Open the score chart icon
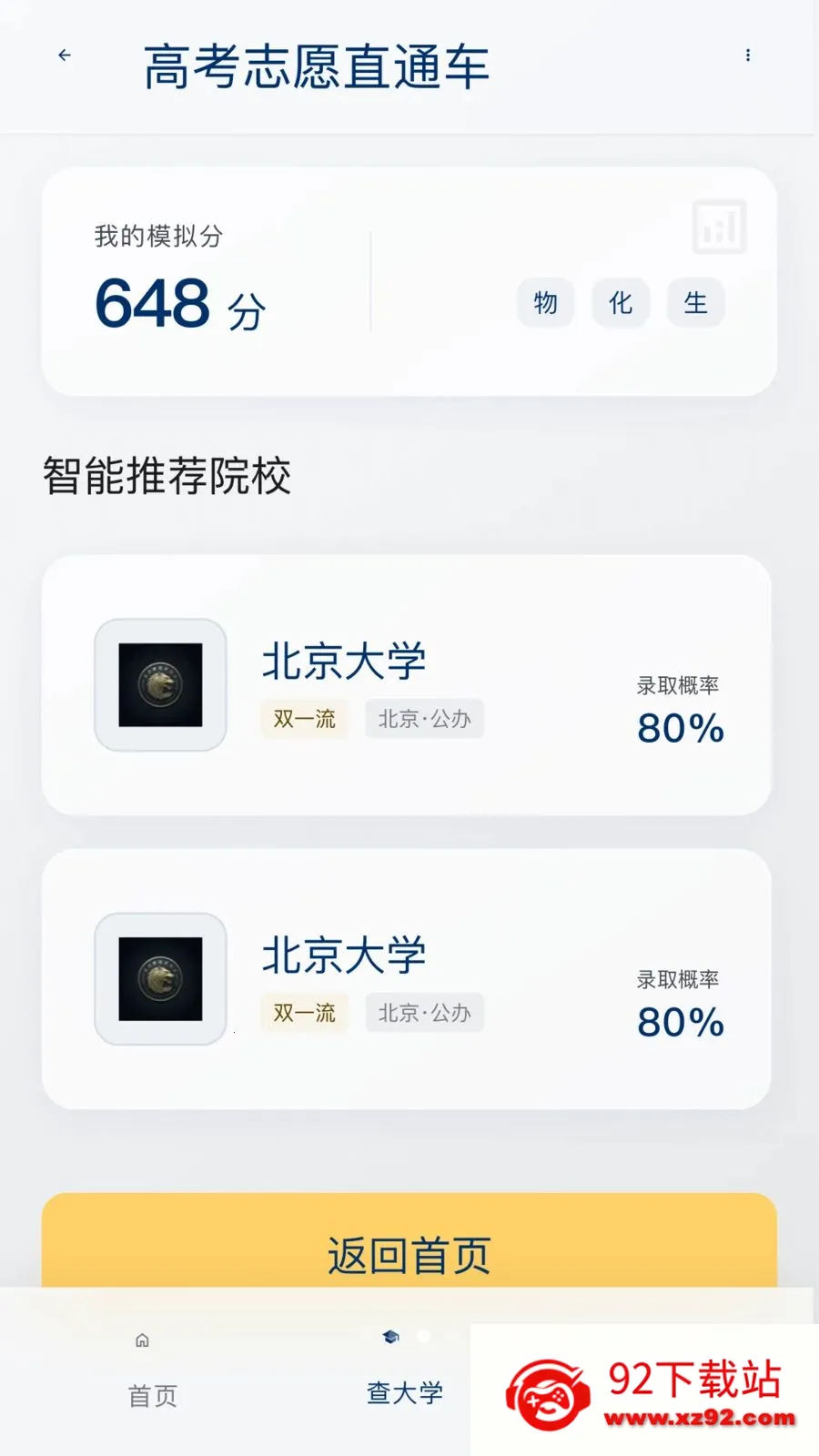Screen dimensions: 819x1456 coord(720,227)
